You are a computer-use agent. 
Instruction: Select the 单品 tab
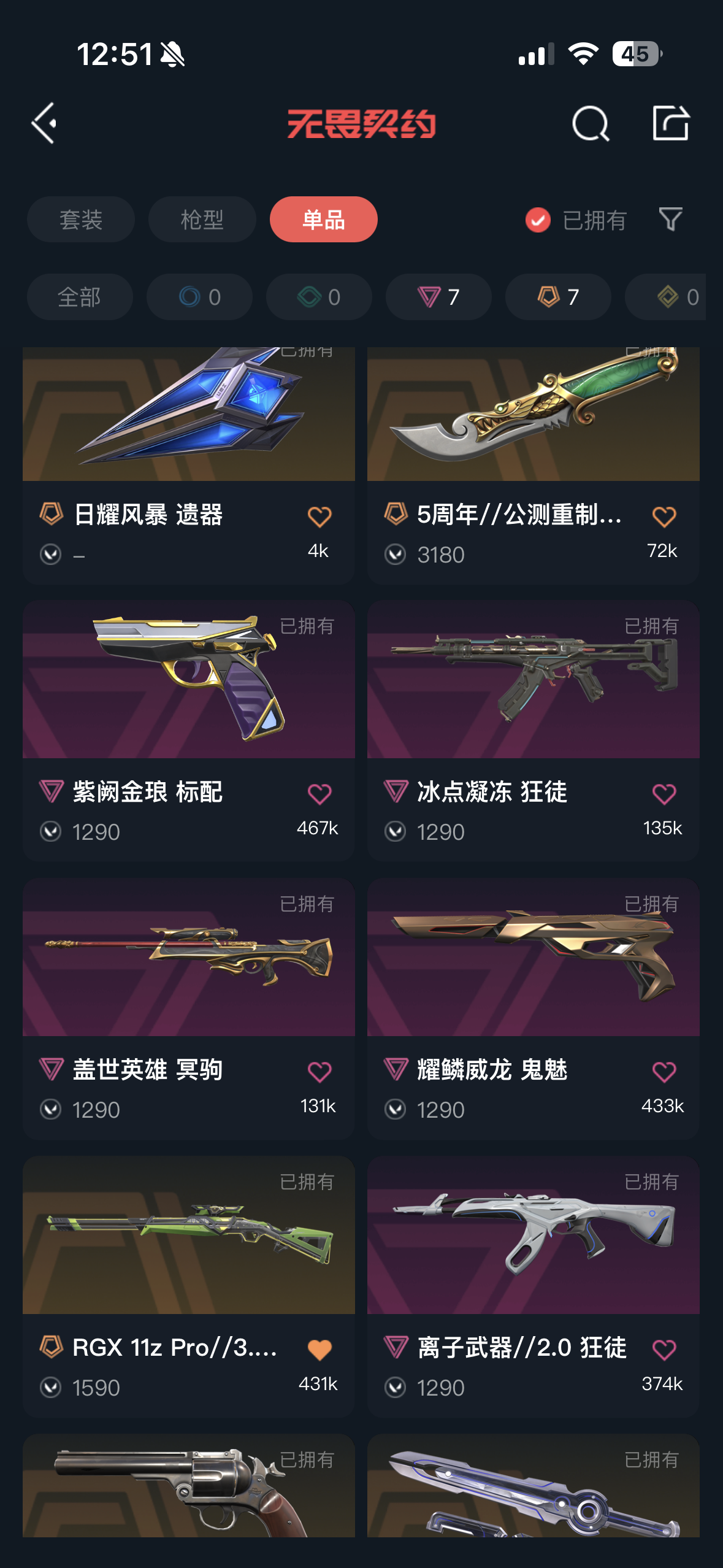[323, 220]
